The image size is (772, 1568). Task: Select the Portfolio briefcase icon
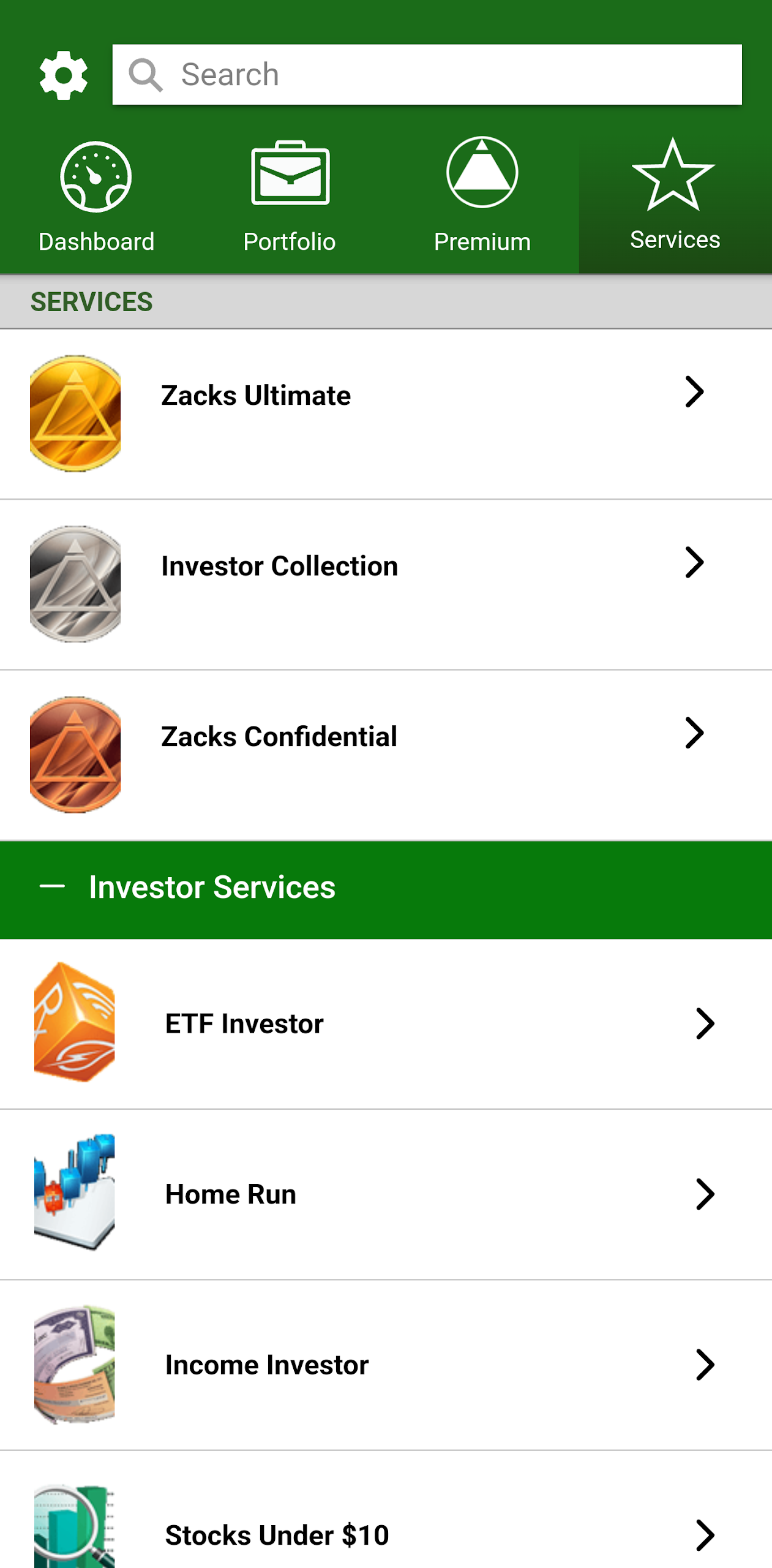click(289, 173)
